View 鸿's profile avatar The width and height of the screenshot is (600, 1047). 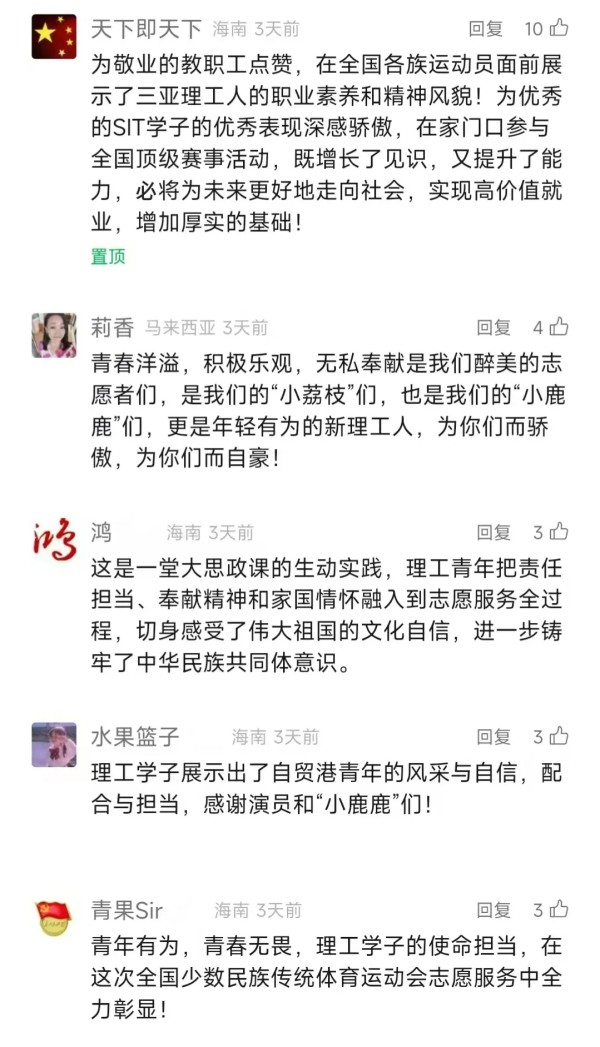point(54,539)
